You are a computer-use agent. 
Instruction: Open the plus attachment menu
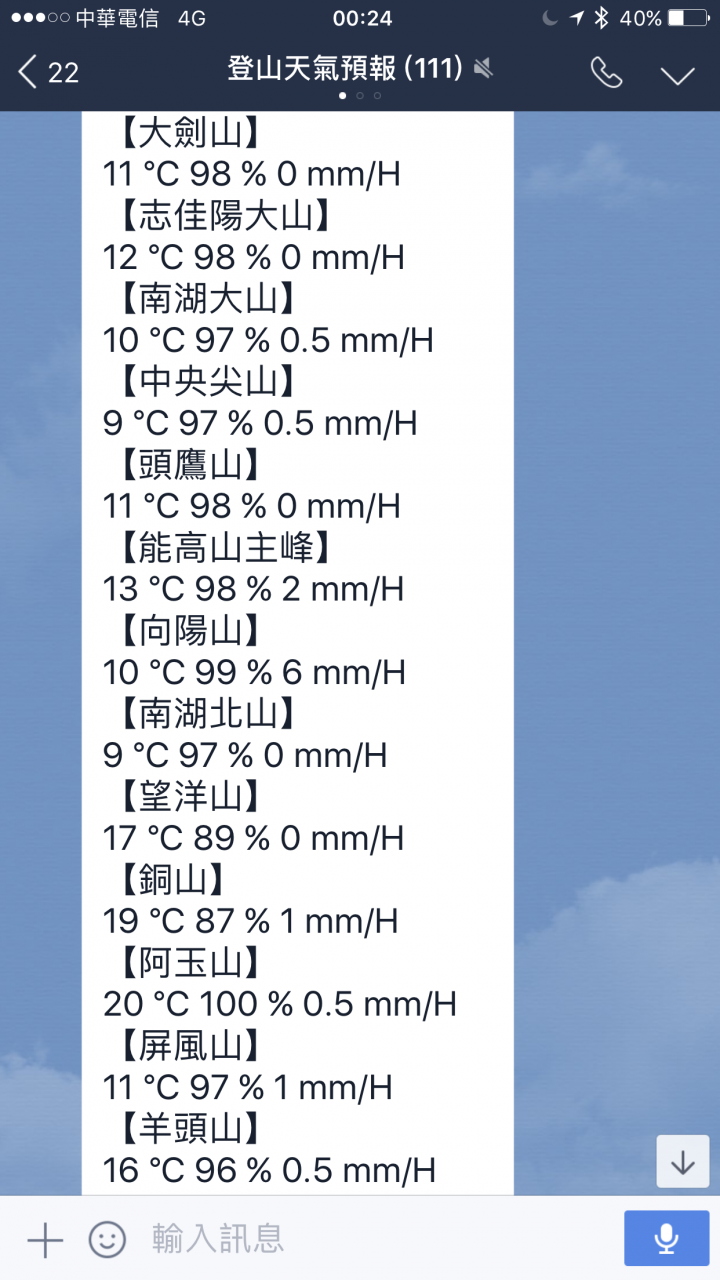[x=45, y=1240]
